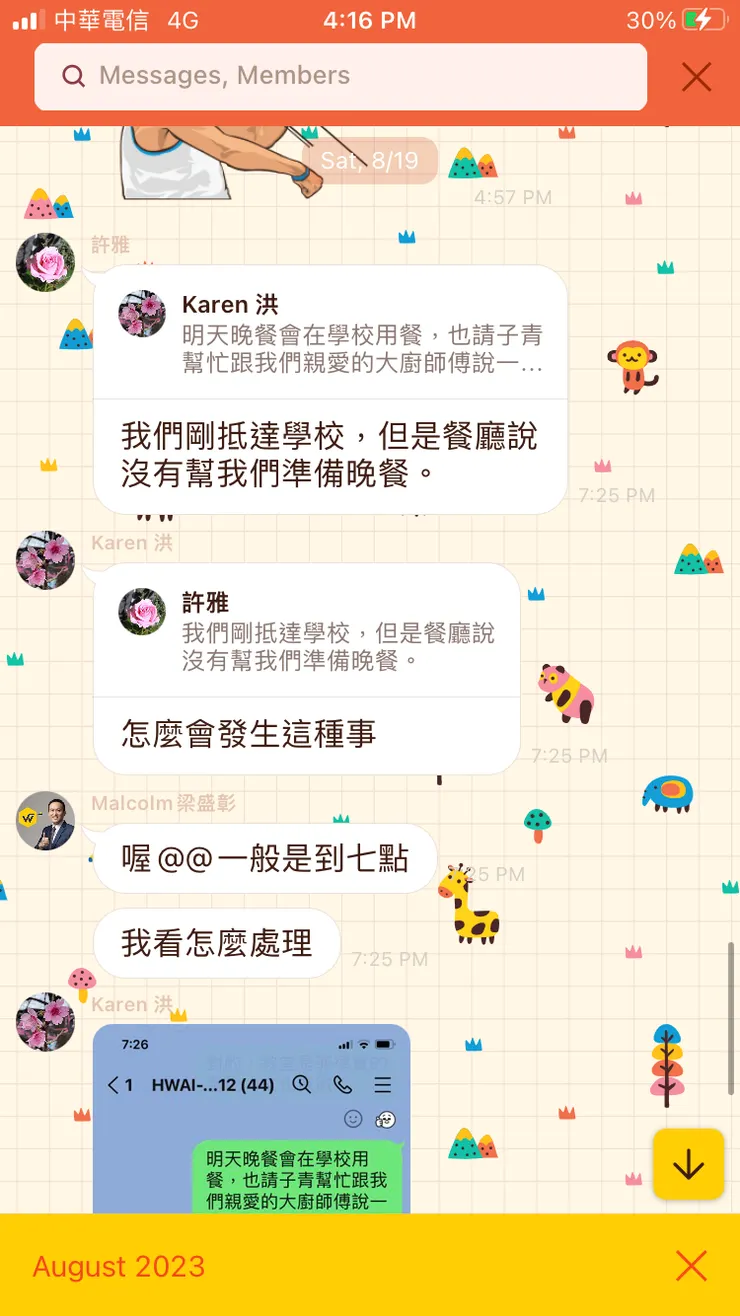This screenshot has width=740, height=1316.
Task: Tap the Messages, Members search field
Action: point(340,77)
